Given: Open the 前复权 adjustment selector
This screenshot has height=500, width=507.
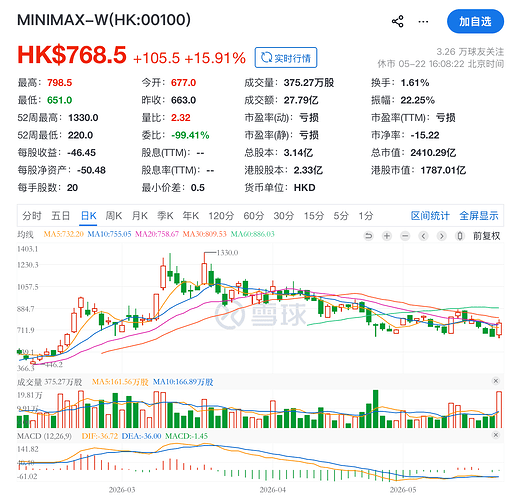Looking at the screenshot, I should pyautogui.click(x=486, y=236).
